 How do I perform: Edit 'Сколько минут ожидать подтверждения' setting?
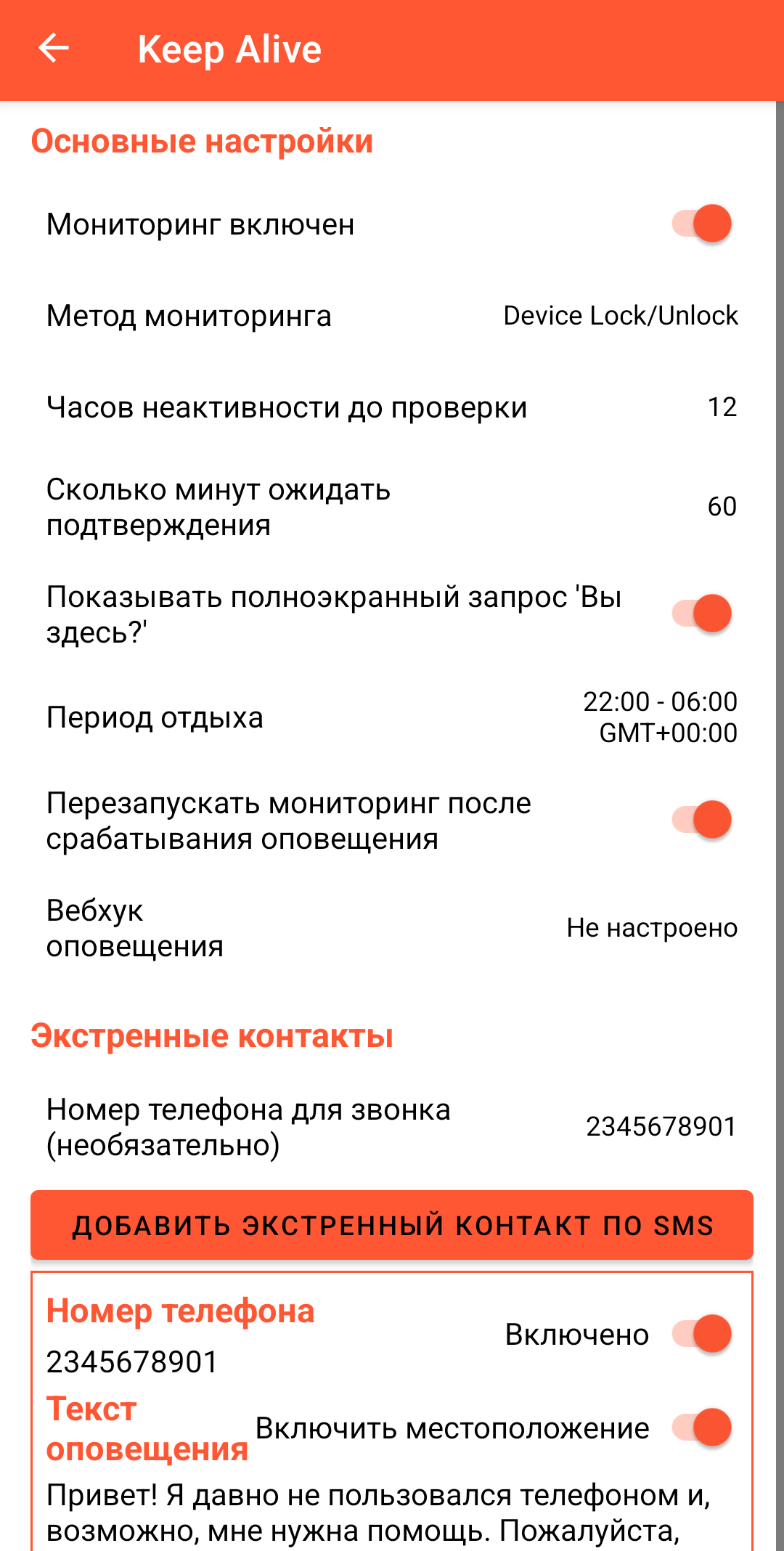(392, 507)
